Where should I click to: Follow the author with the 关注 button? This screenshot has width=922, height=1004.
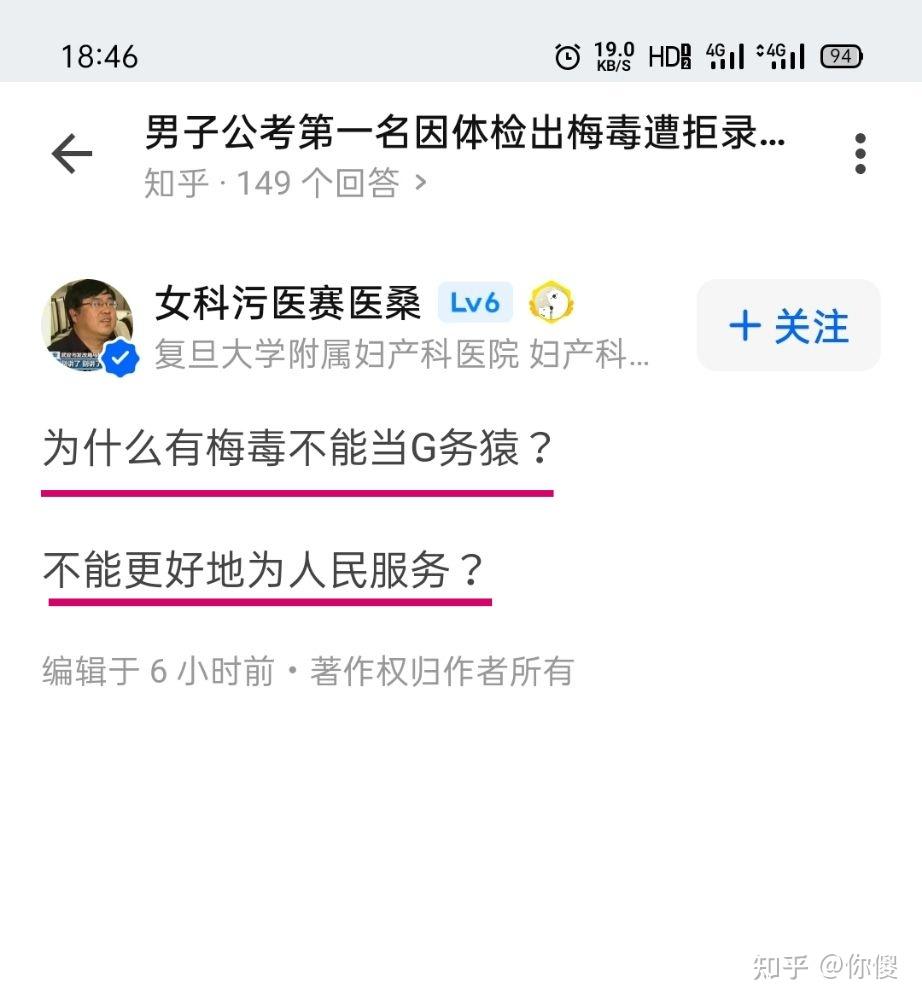(788, 326)
